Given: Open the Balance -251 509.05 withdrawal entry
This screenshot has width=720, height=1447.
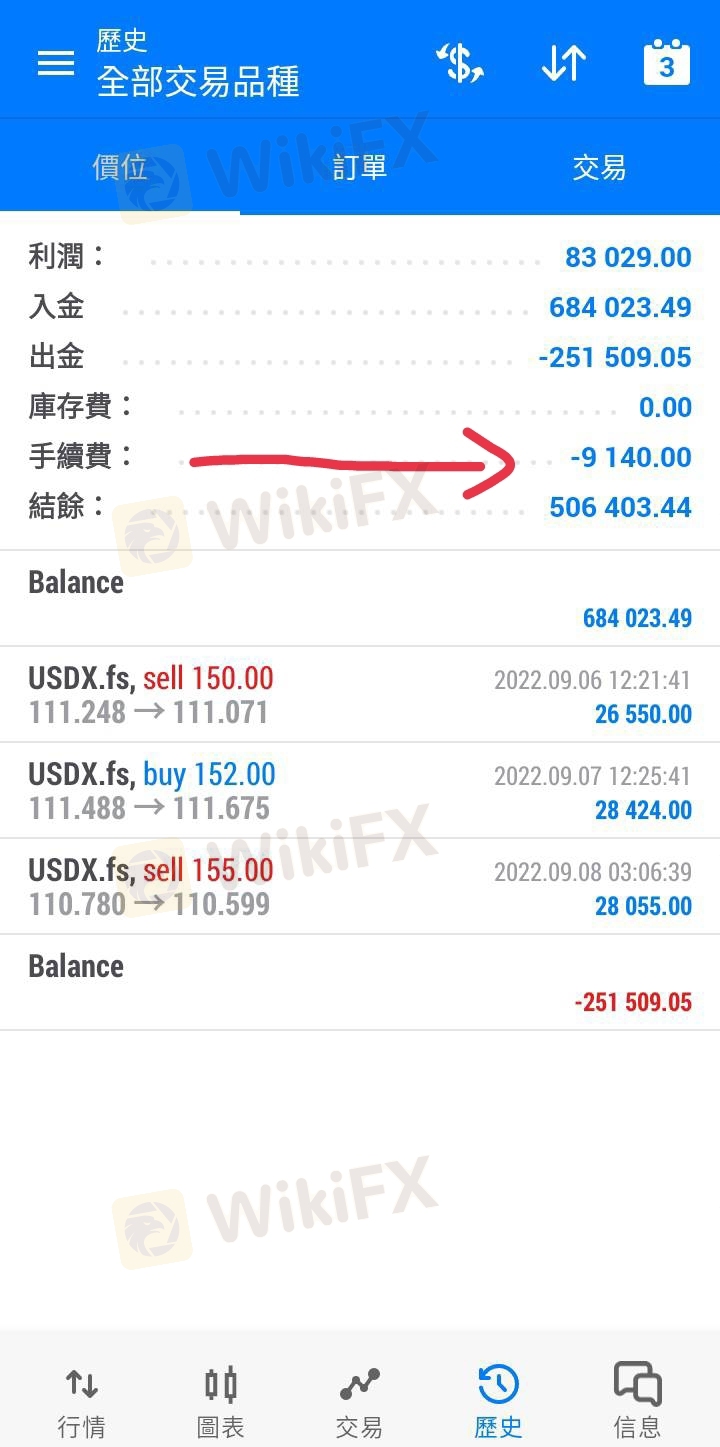Looking at the screenshot, I should point(360,983).
